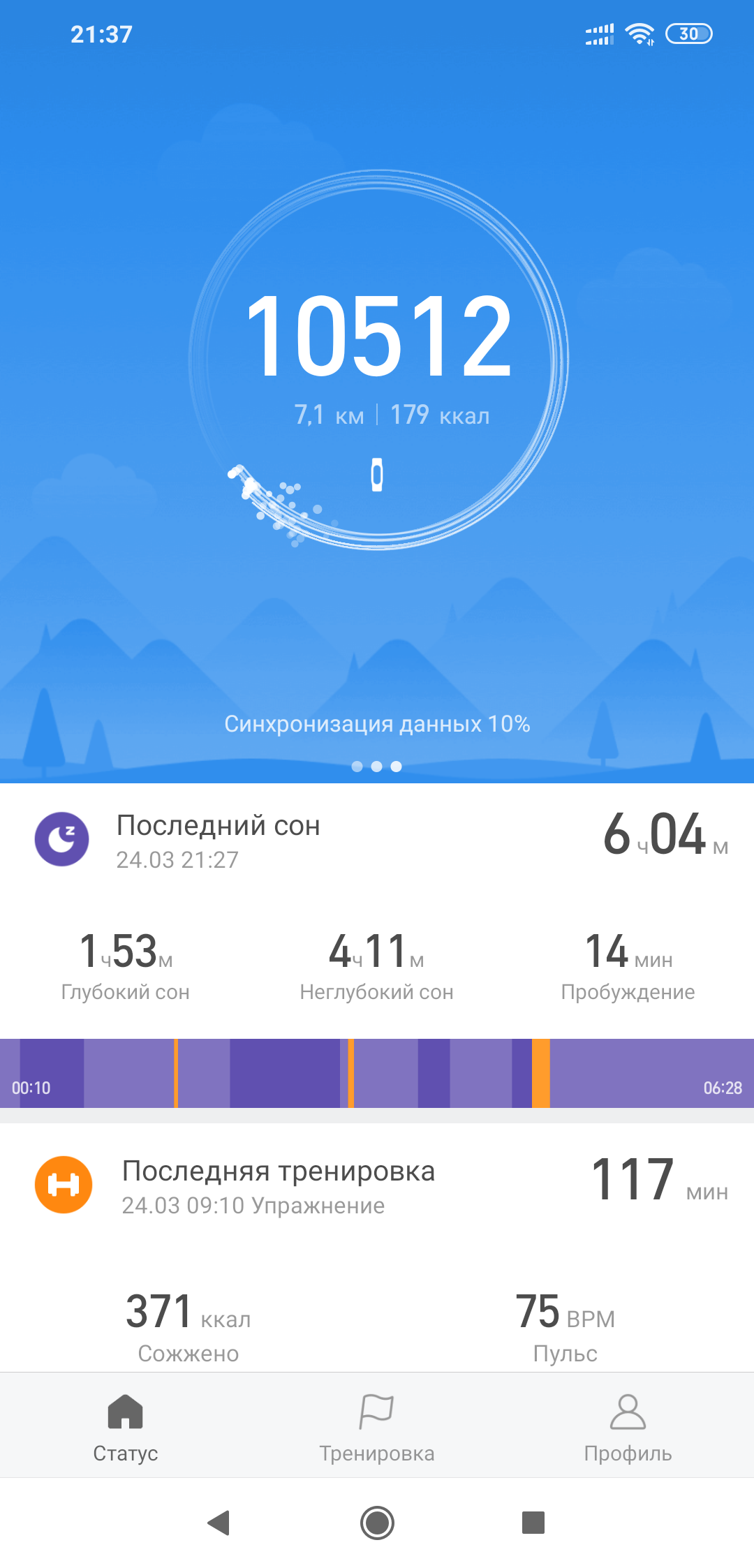Open deep sleep stat Глубокий сон

coord(126,963)
